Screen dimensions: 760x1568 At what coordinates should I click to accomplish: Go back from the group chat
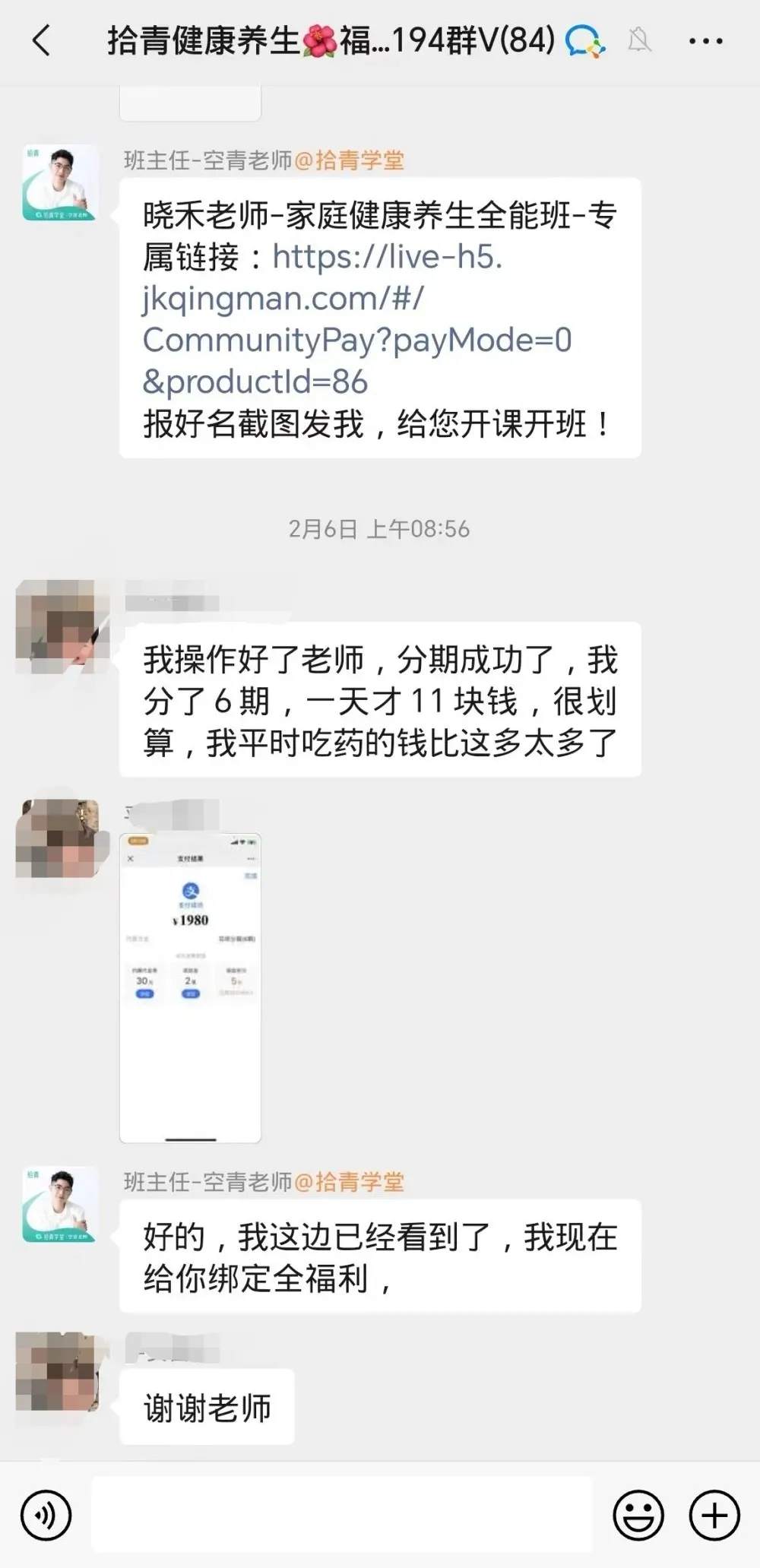point(42,40)
